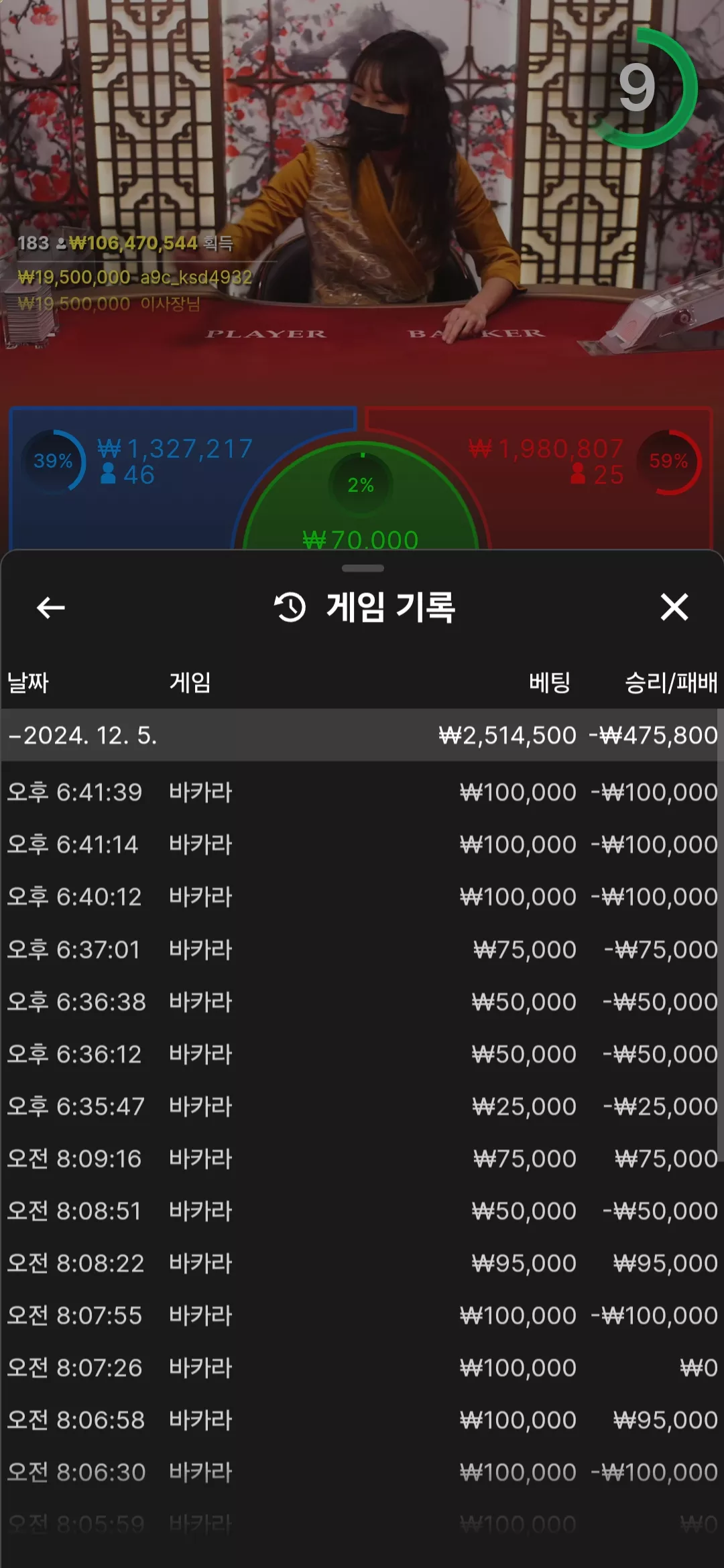Open the 오전 8:08:51 바카라 record
Screen dimensions: 724x1568
click(362, 1210)
